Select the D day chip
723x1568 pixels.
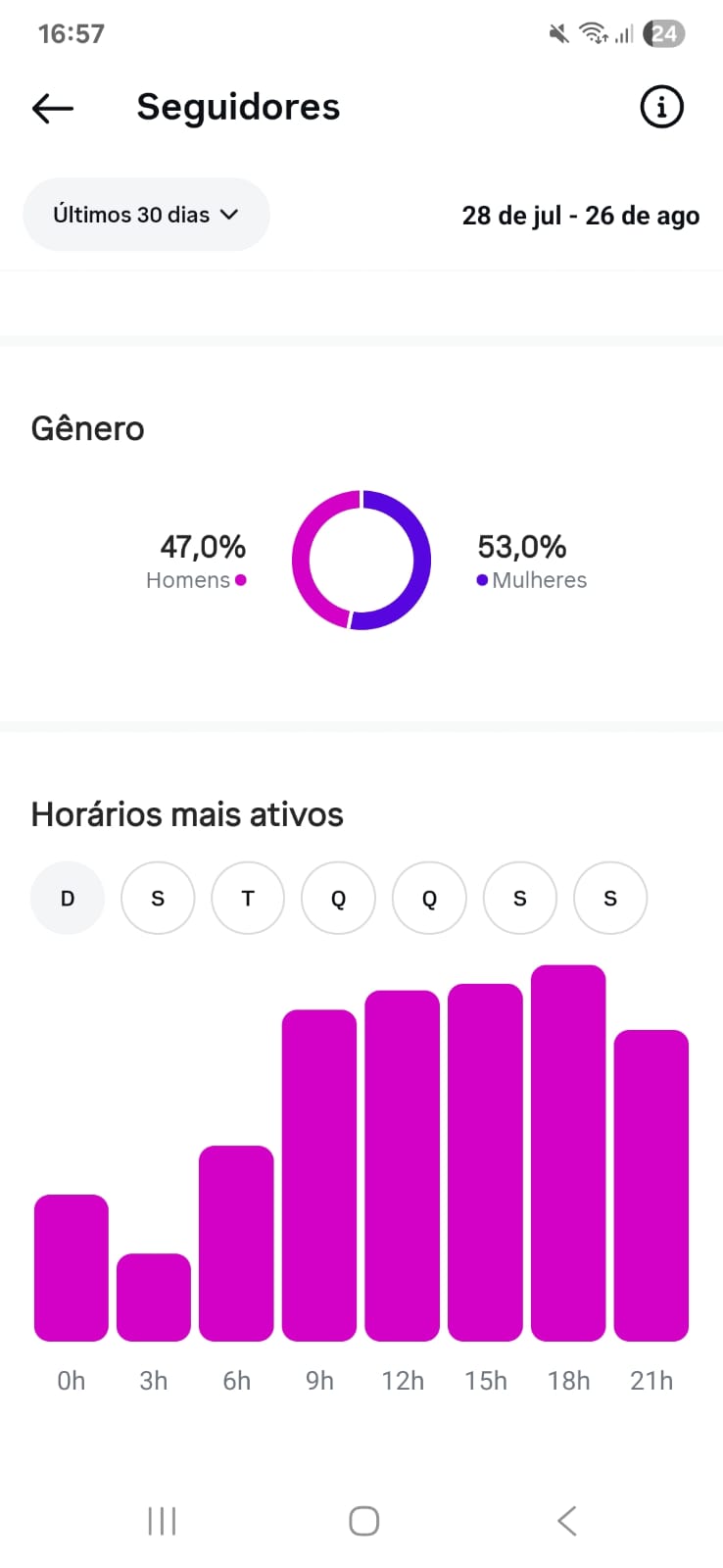coord(68,898)
